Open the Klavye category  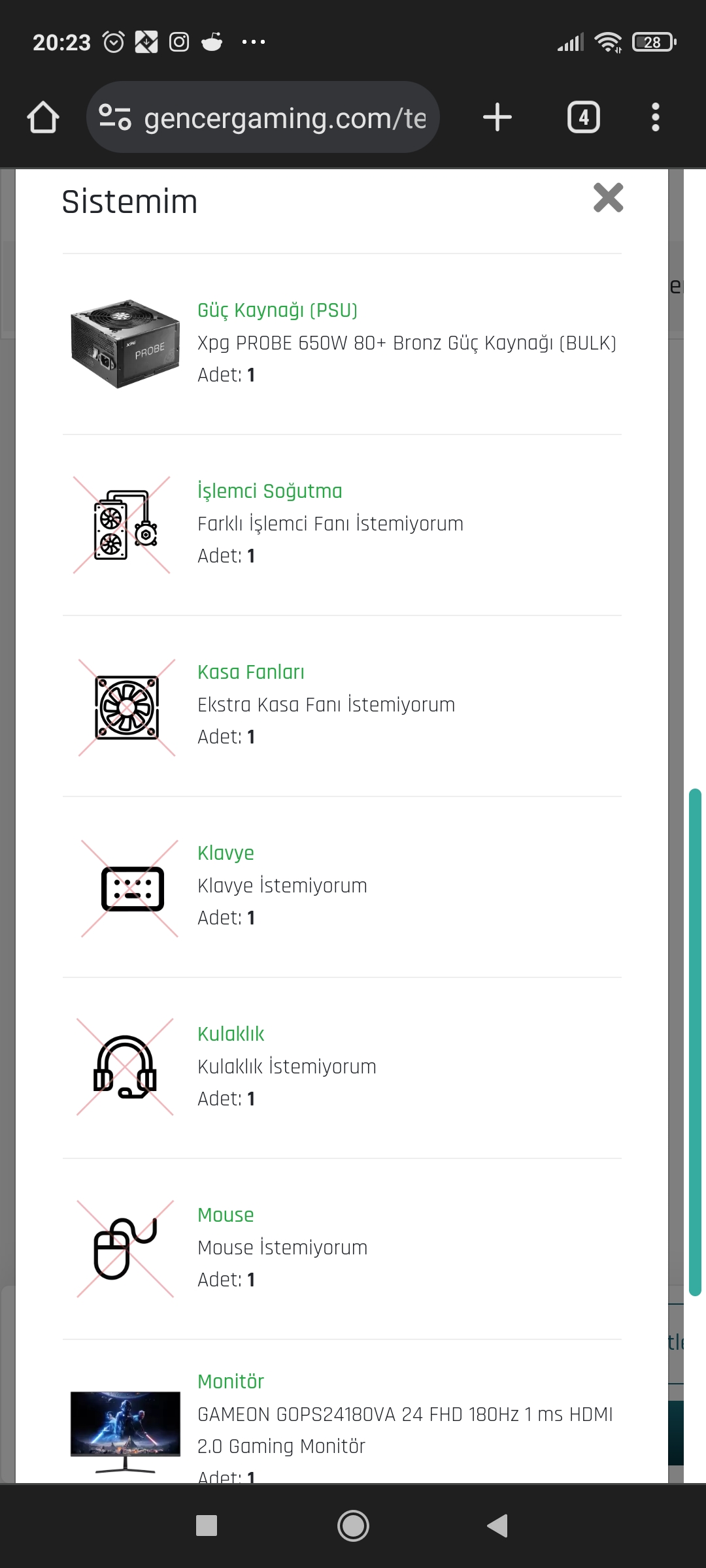pyautogui.click(x=226, y=853)
